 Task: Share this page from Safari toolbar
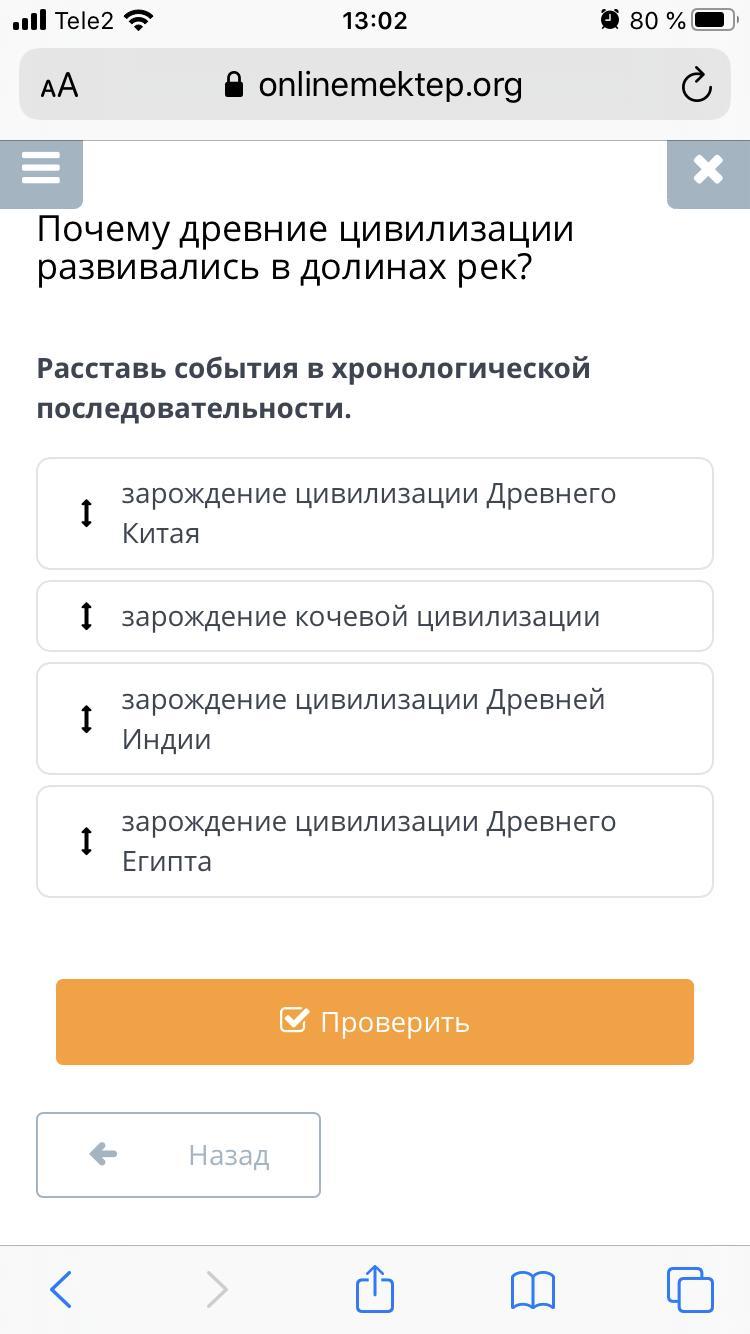coord(375,1288)
